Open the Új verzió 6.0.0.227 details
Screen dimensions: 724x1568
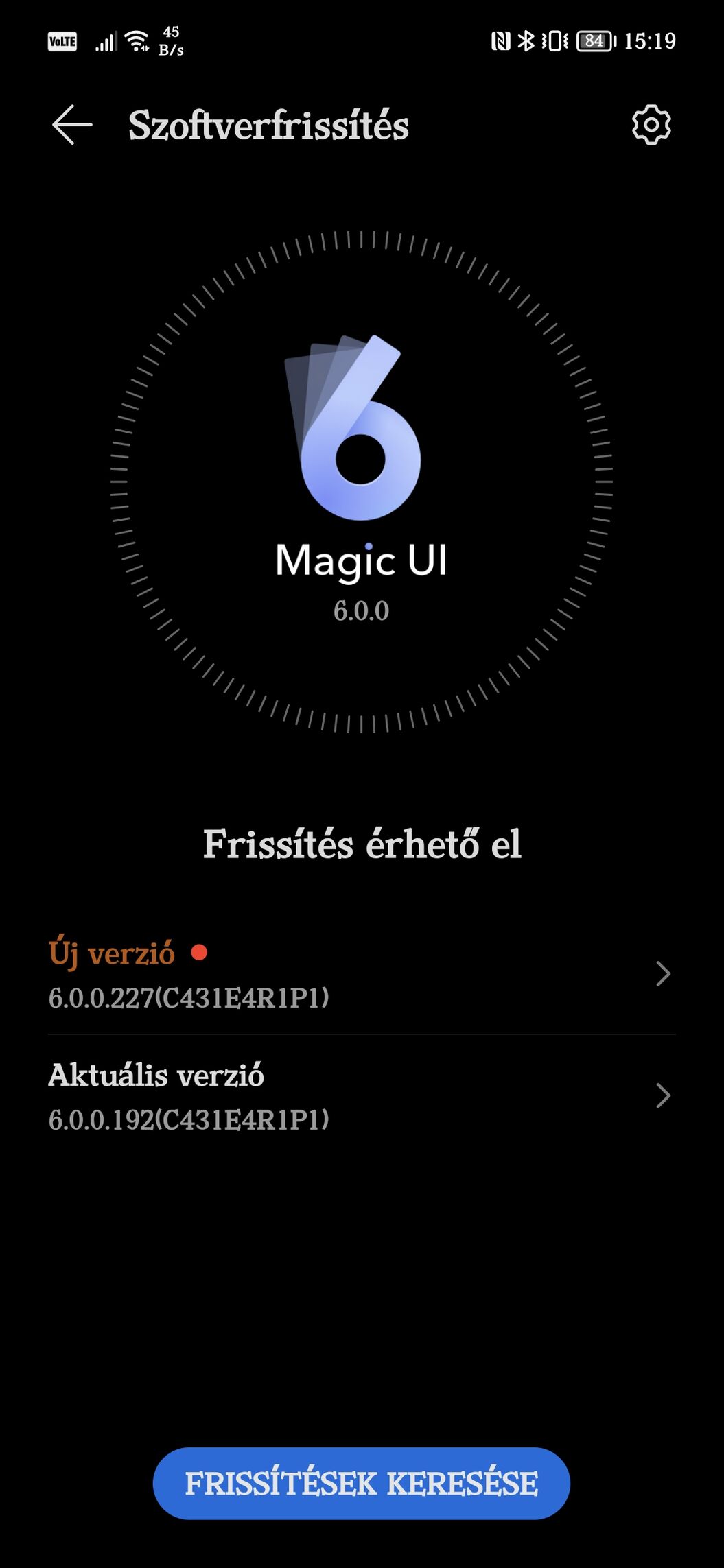pyautogui.click(x=362, y=974)
